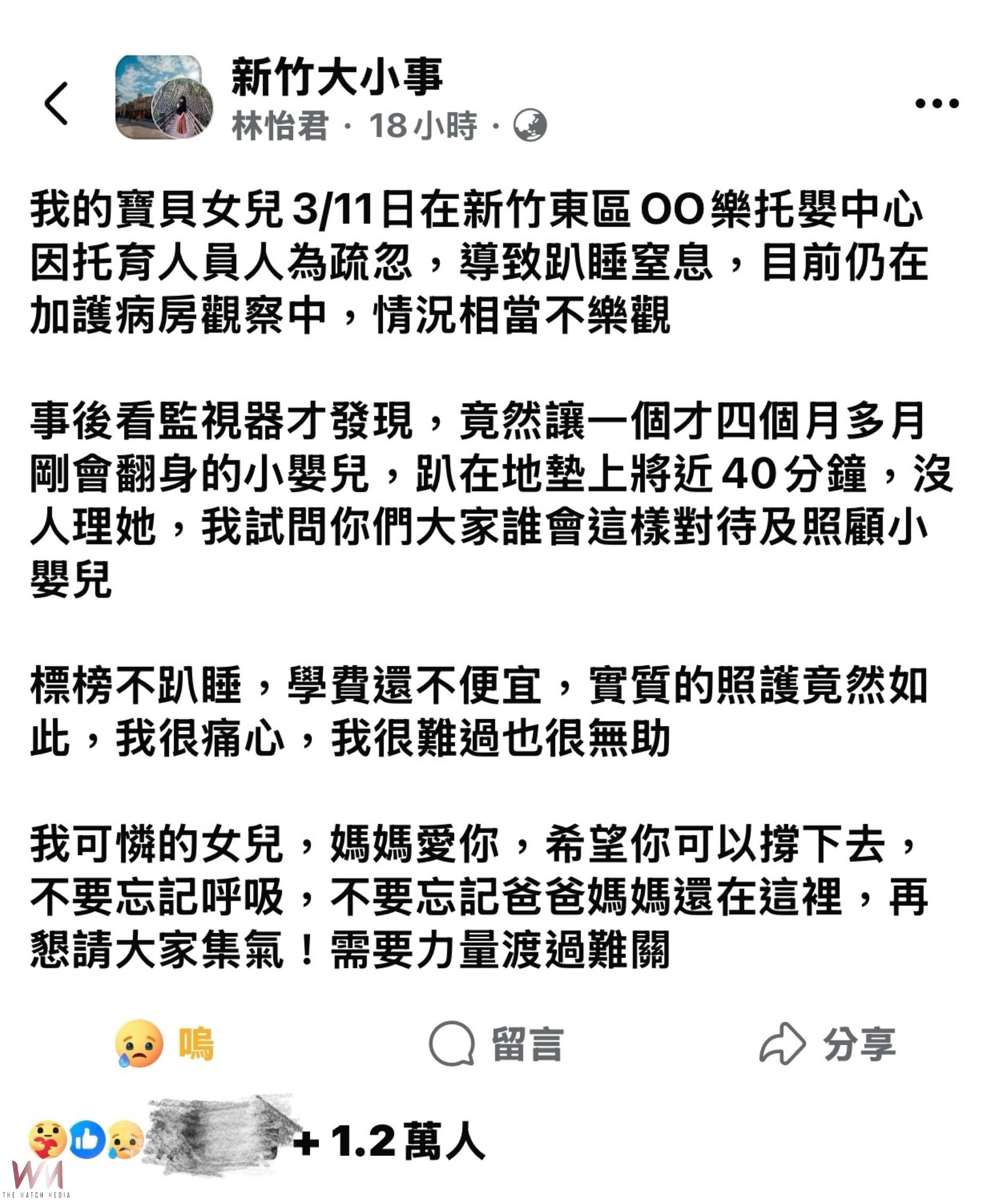995x1204 pixels.
Task: Open the 新竹大小事 group page
Action: click(337, 77)
